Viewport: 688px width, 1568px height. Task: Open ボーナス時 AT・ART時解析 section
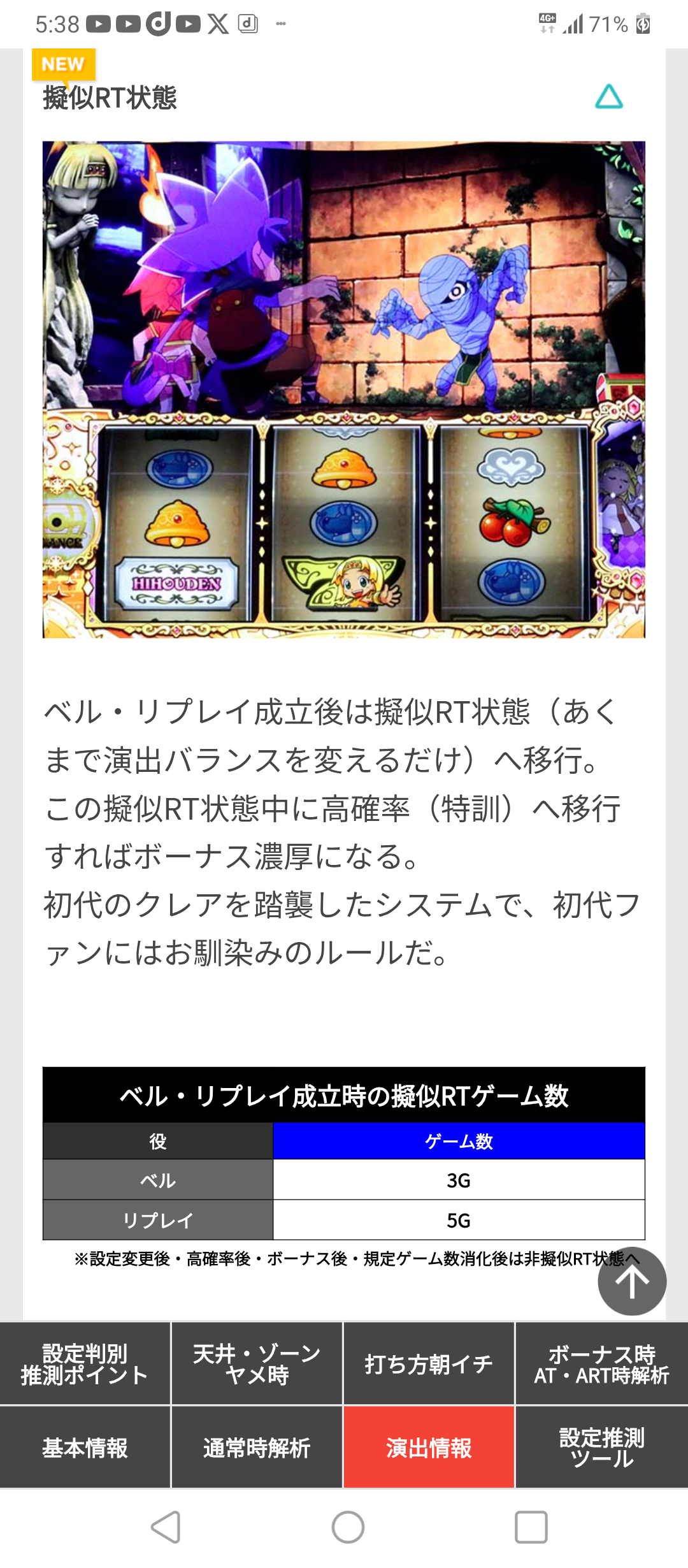point(601,1363)
